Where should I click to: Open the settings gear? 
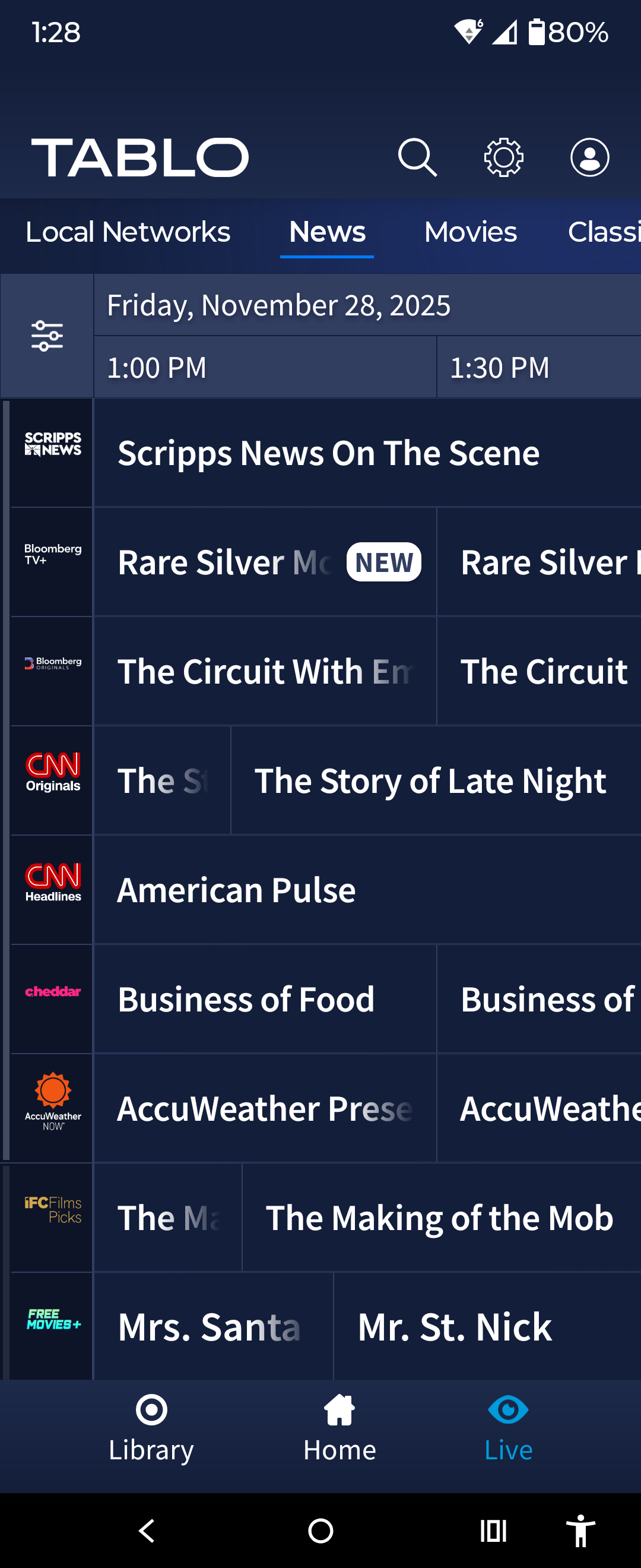tap(503, 157)
